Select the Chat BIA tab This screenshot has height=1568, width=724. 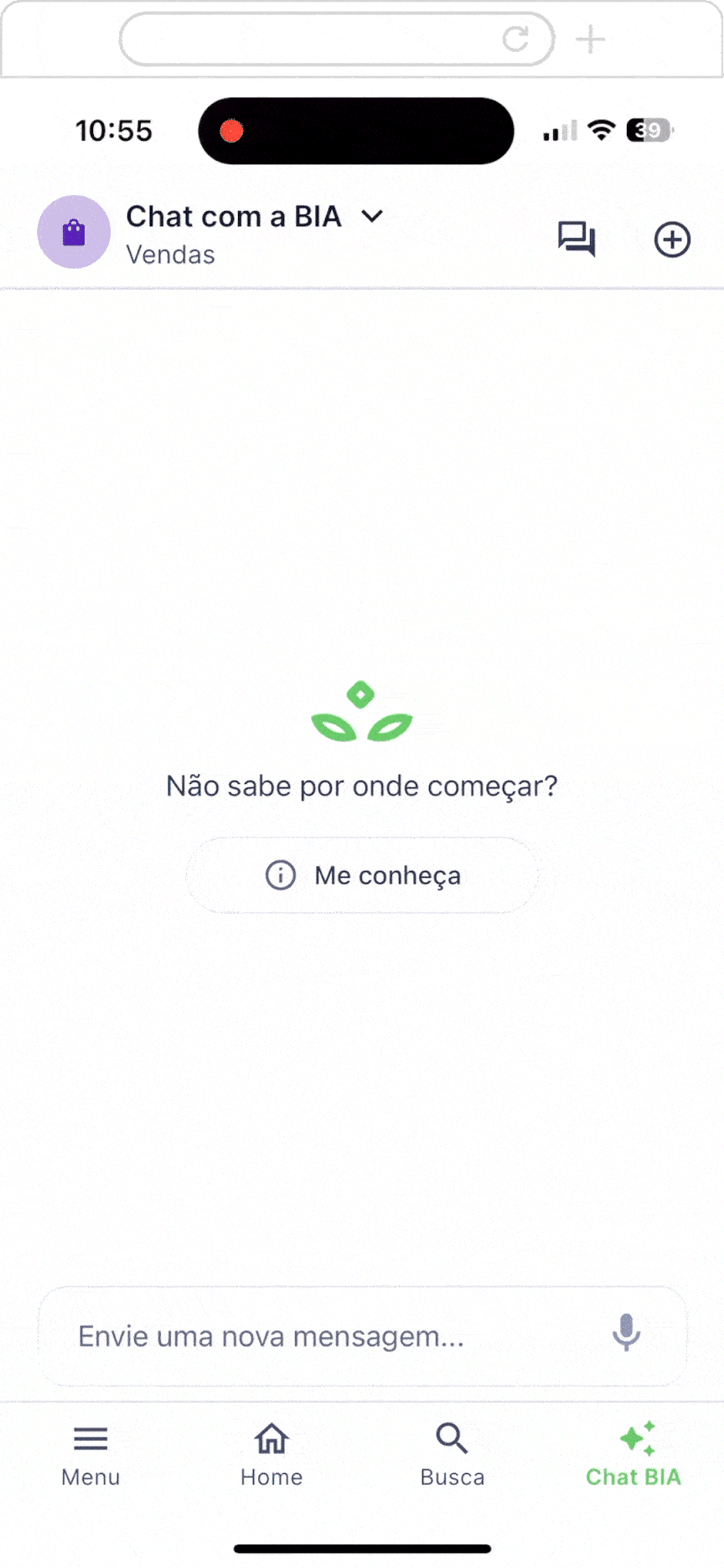[633, 1456]
